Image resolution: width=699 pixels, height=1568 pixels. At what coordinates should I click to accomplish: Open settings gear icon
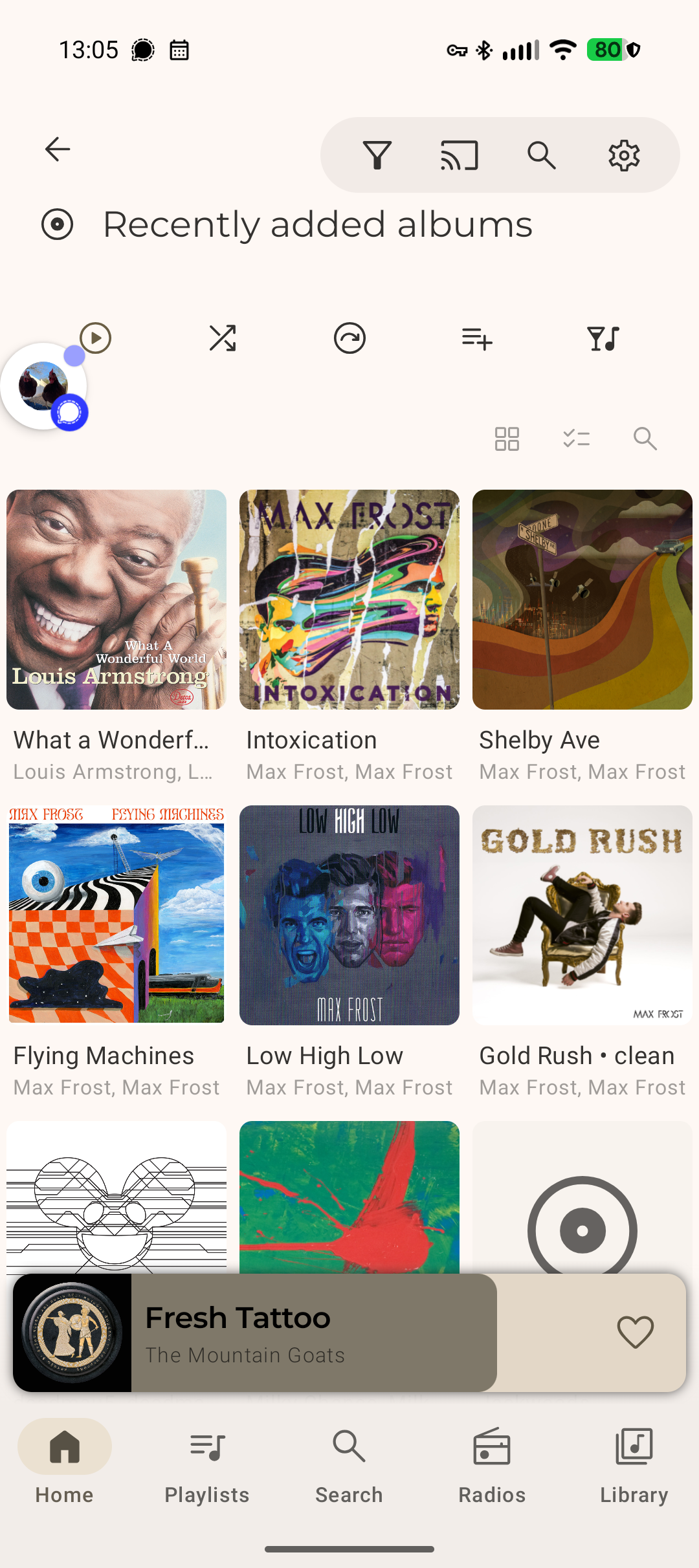[624, 155]
